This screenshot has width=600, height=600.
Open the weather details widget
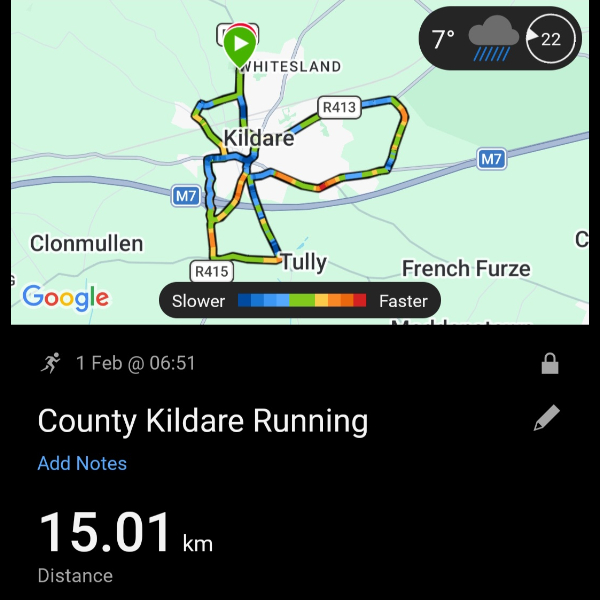click(x=499, y=39)
